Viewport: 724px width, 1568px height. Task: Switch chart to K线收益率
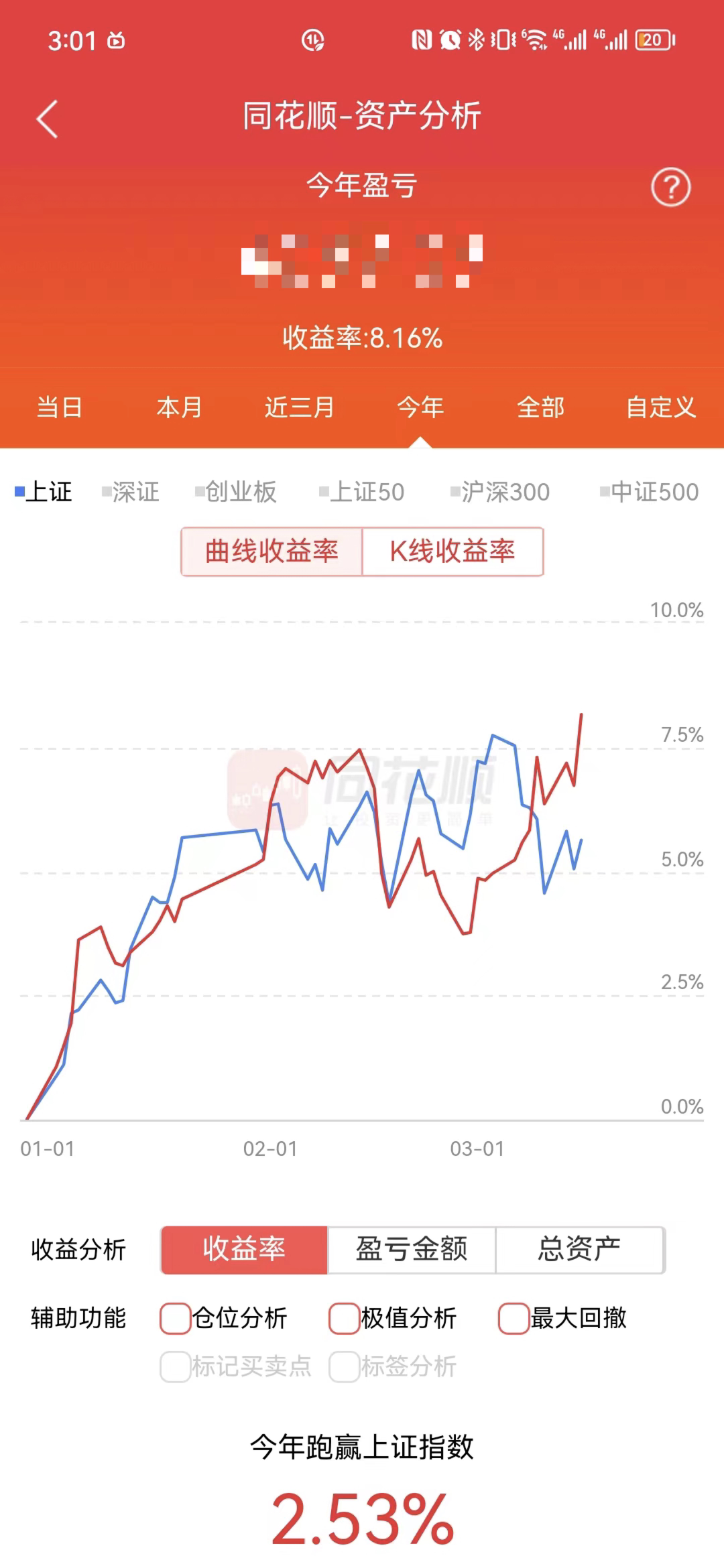click(452, 551)
